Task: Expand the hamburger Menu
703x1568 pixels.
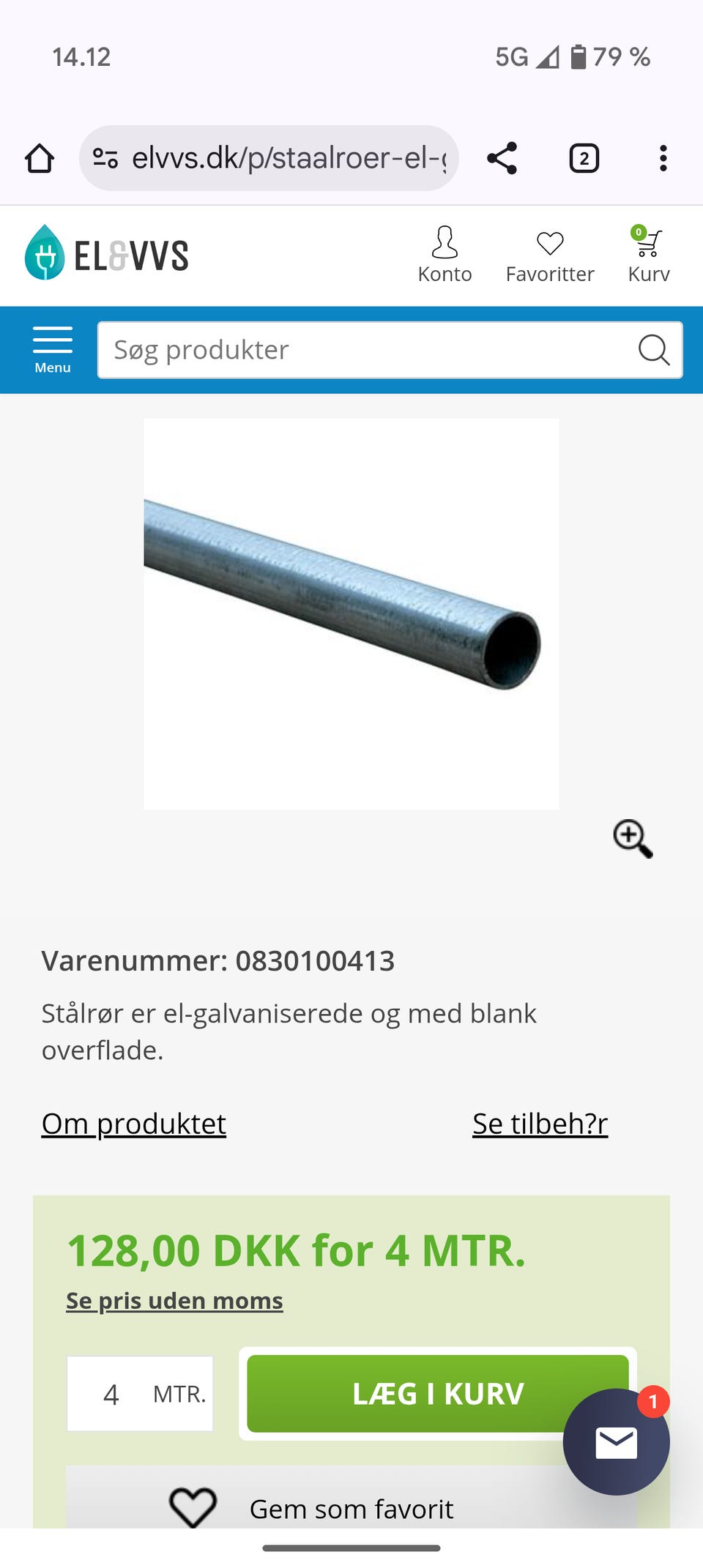Action: 52,344
